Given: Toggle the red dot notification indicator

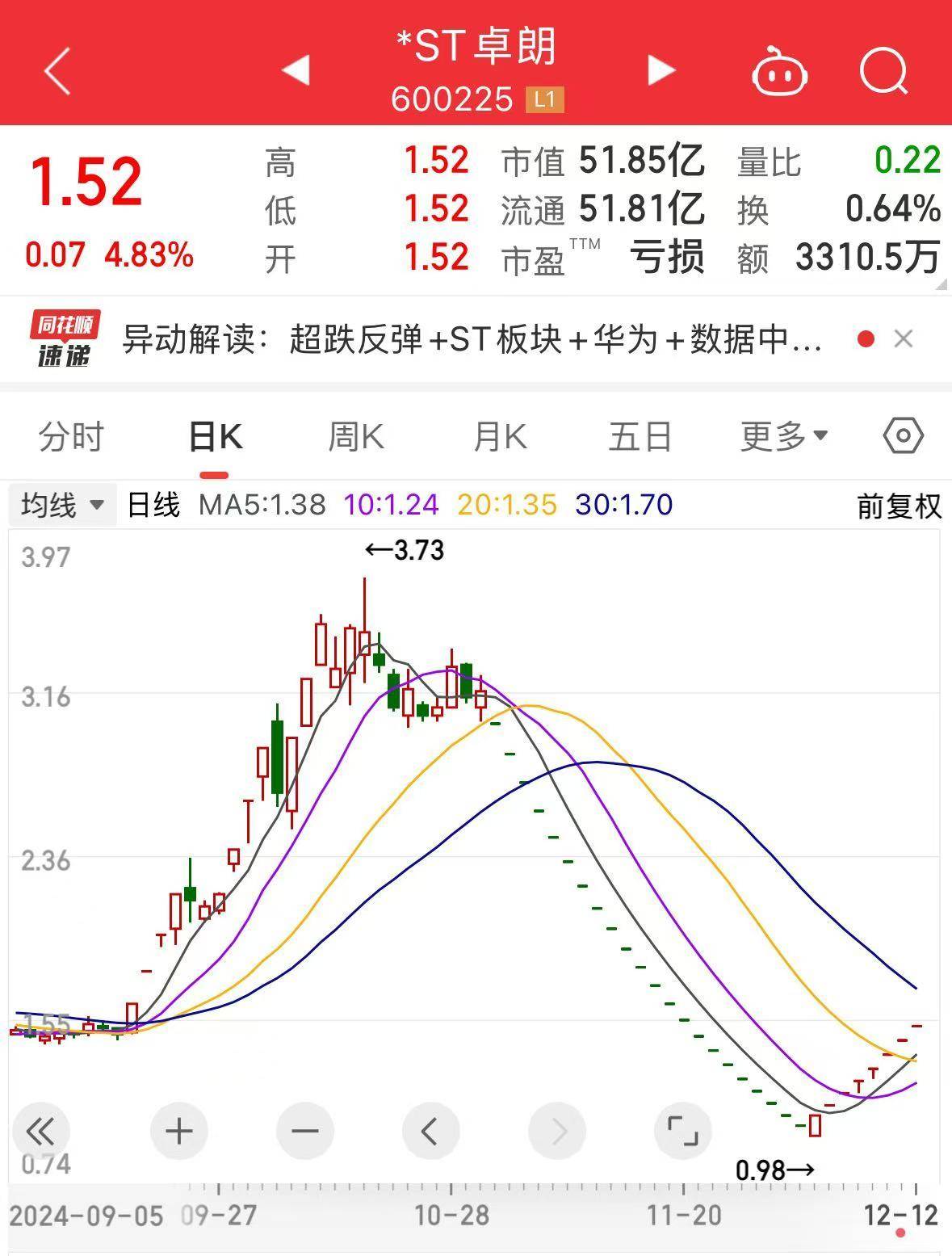Looking at the screenshot, I should [x=866, y=339].
